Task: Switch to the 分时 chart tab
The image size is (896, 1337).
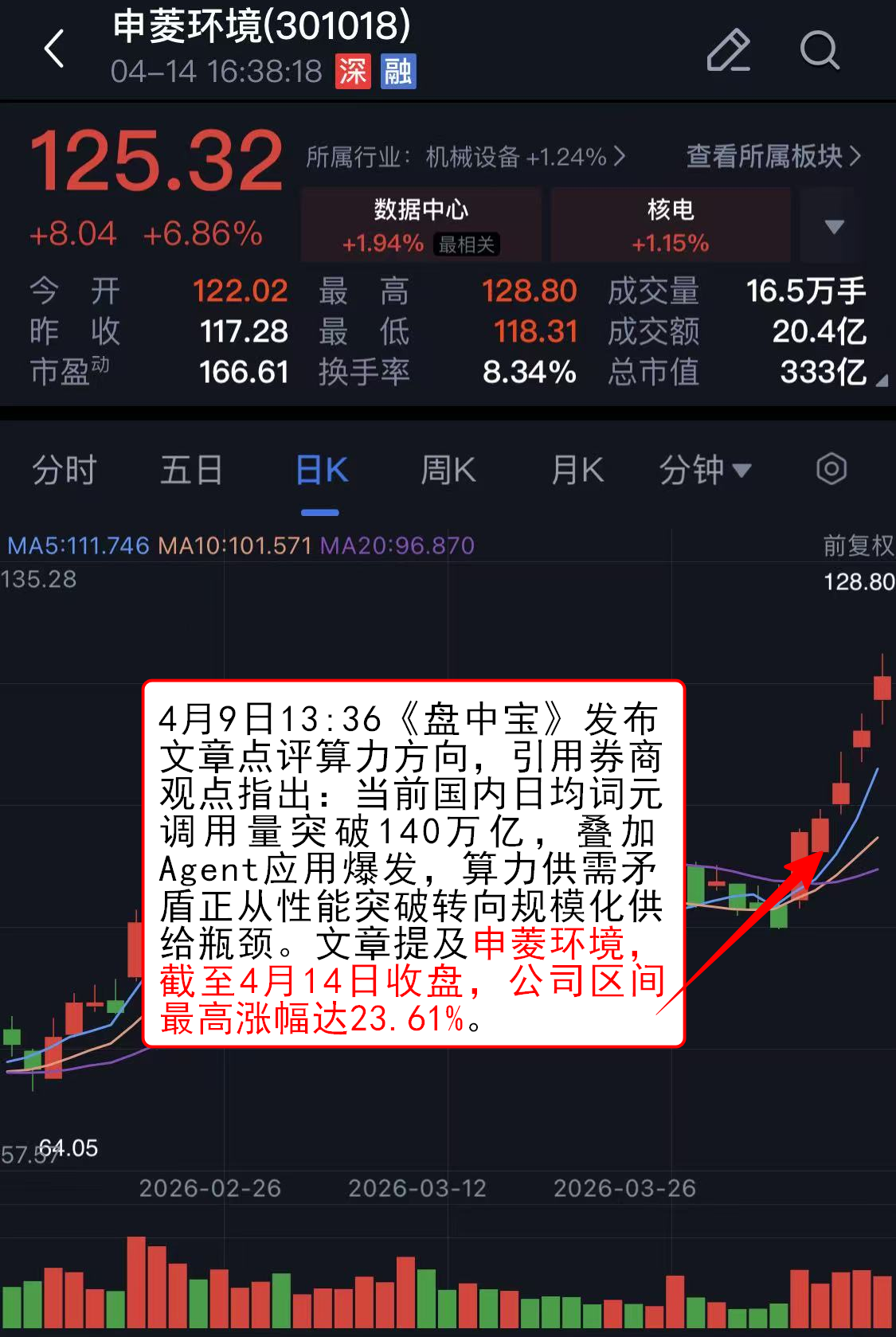Action: click(64, 470)
